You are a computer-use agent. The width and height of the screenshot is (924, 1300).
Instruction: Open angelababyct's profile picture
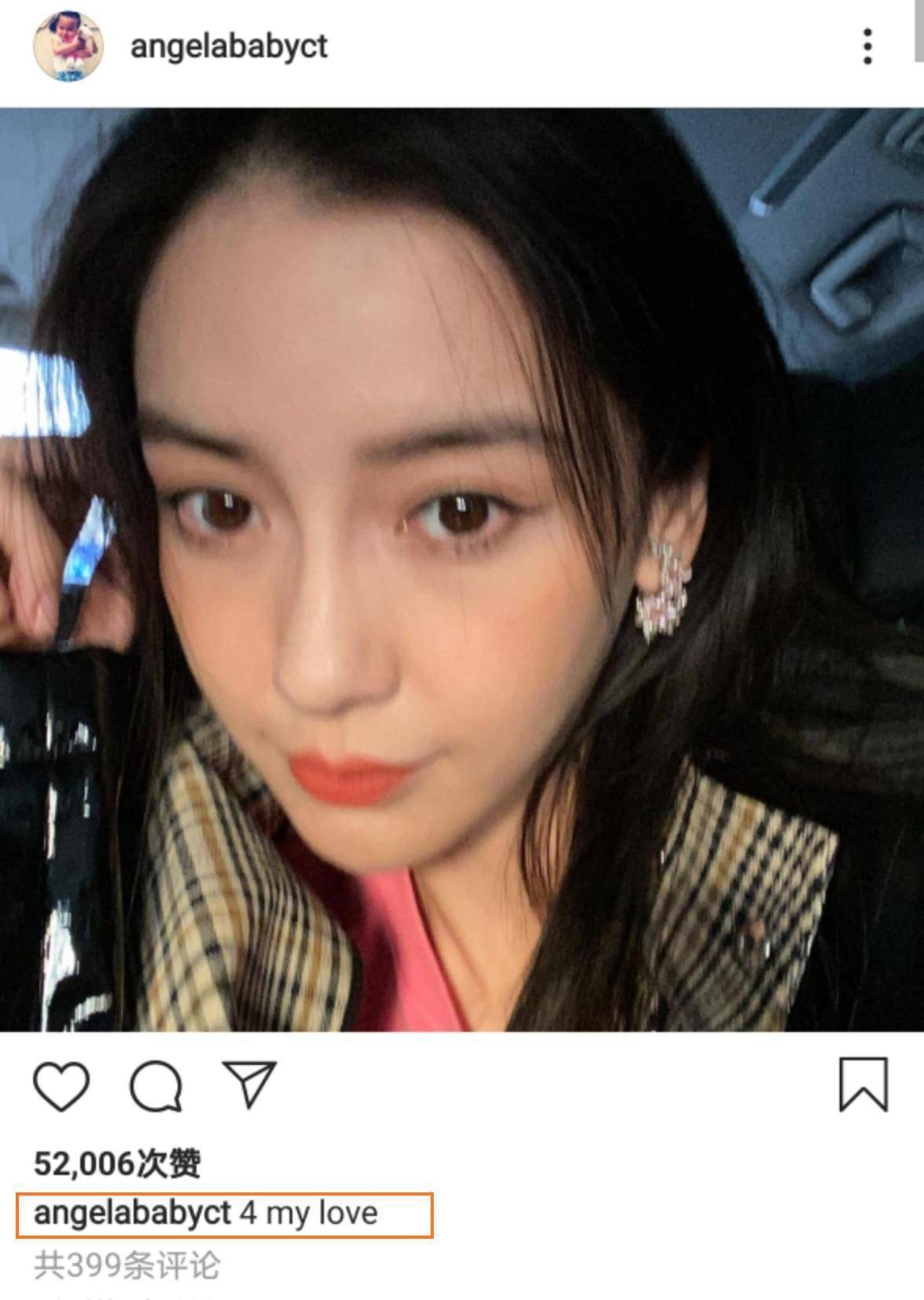(x=68, y=46)
